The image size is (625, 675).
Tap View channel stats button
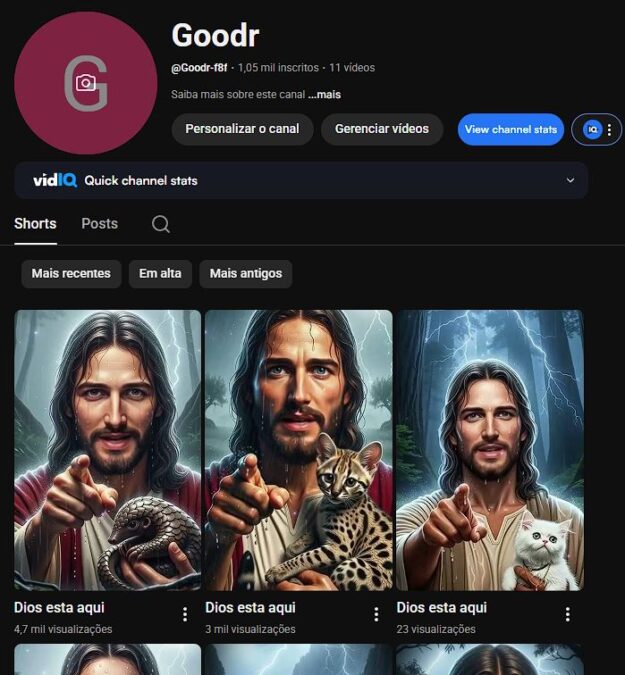click(510, 130)
